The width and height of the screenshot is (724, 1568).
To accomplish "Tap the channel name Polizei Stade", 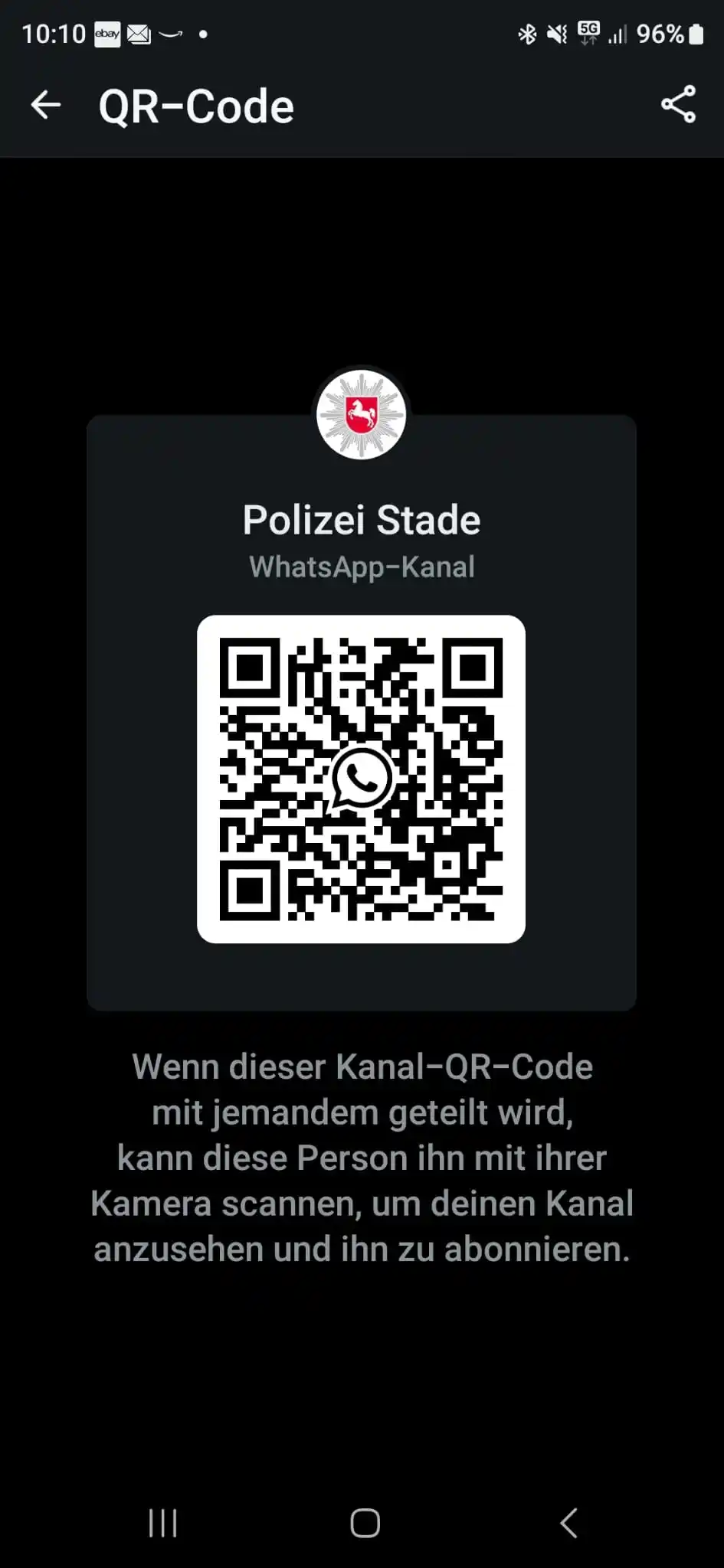I will (362, 518).
